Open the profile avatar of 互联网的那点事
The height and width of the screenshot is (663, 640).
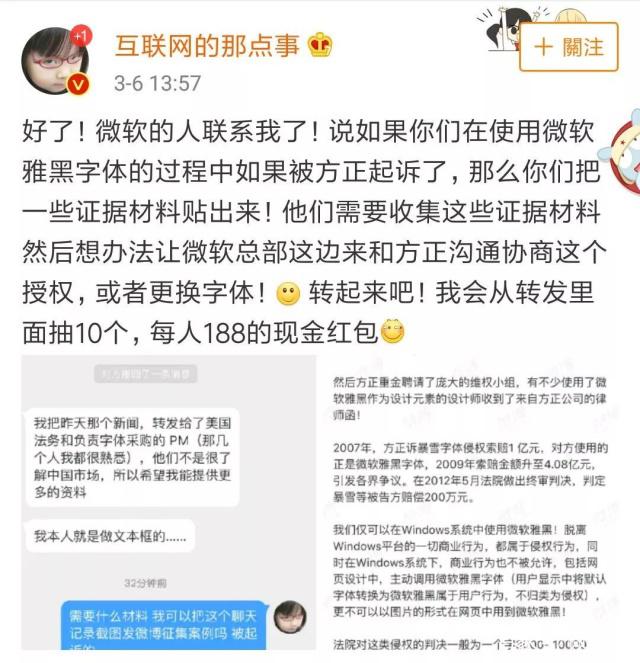57,60
